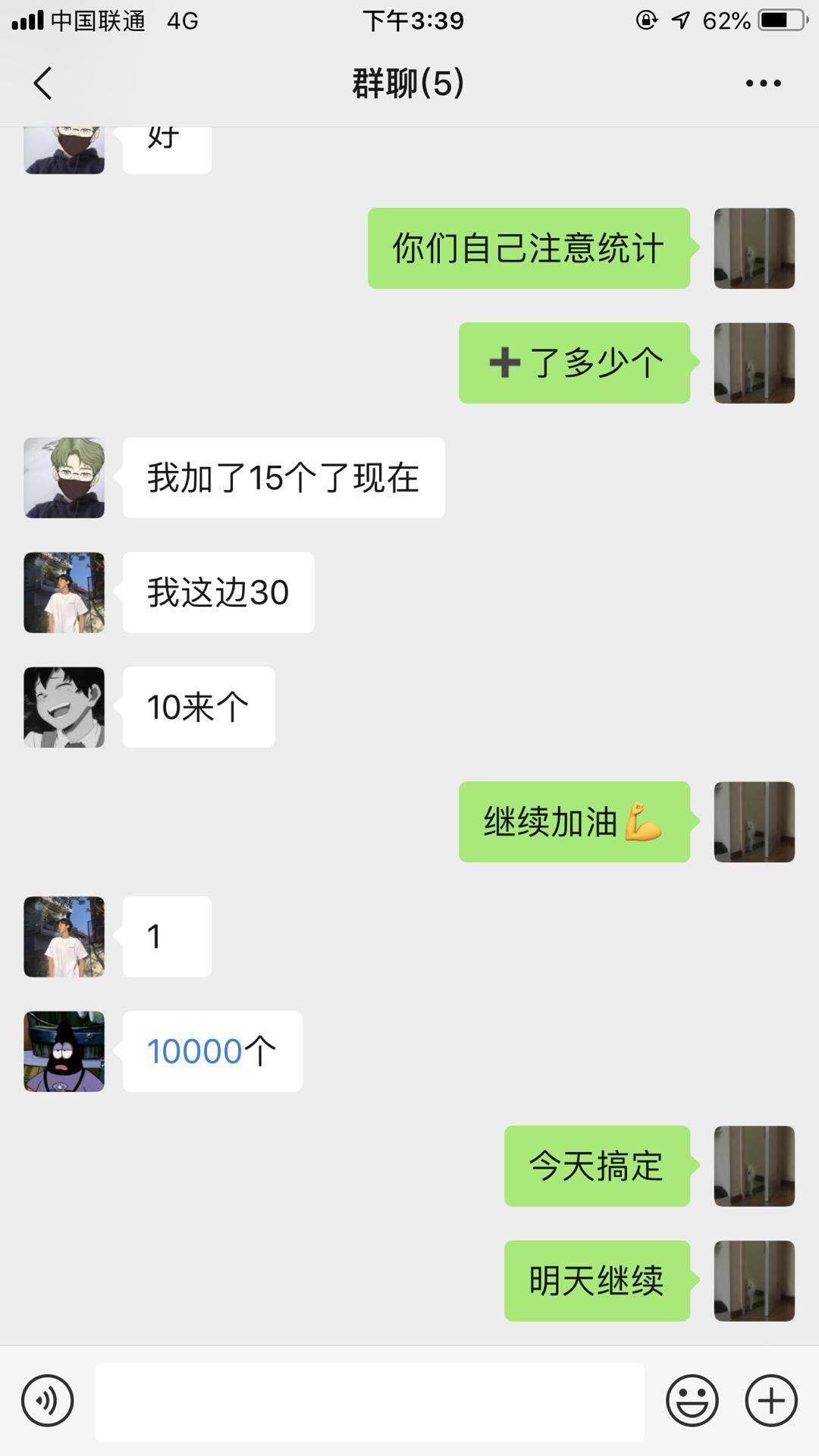The width and height of the screenshot is (819, 1456).
Task: Open the group chat details menu
Action: click(x=763, y=83)
